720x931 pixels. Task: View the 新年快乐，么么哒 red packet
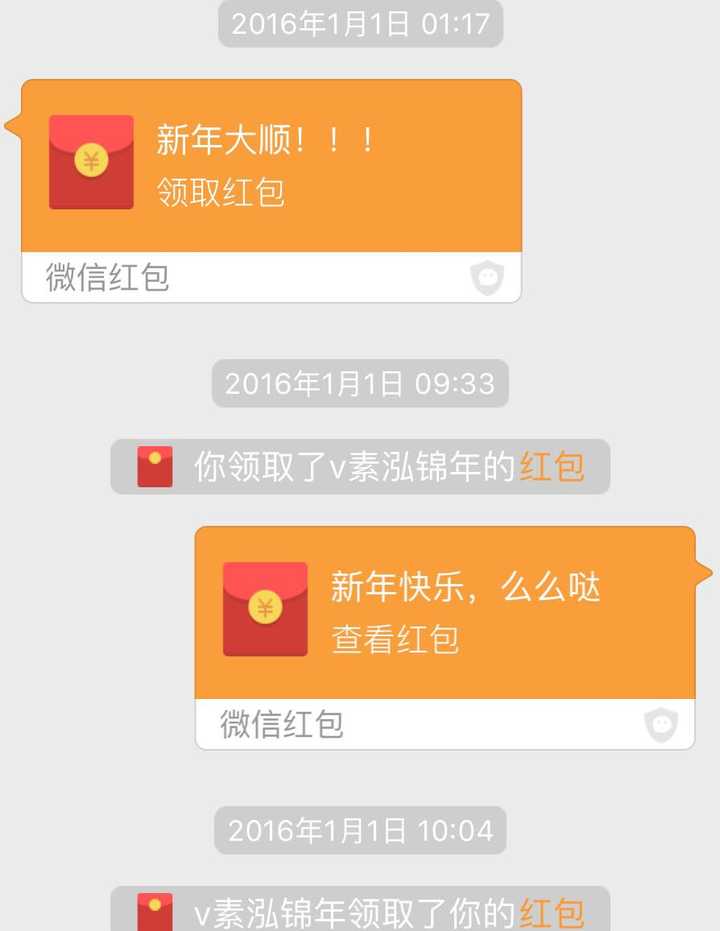pos(445,613)
